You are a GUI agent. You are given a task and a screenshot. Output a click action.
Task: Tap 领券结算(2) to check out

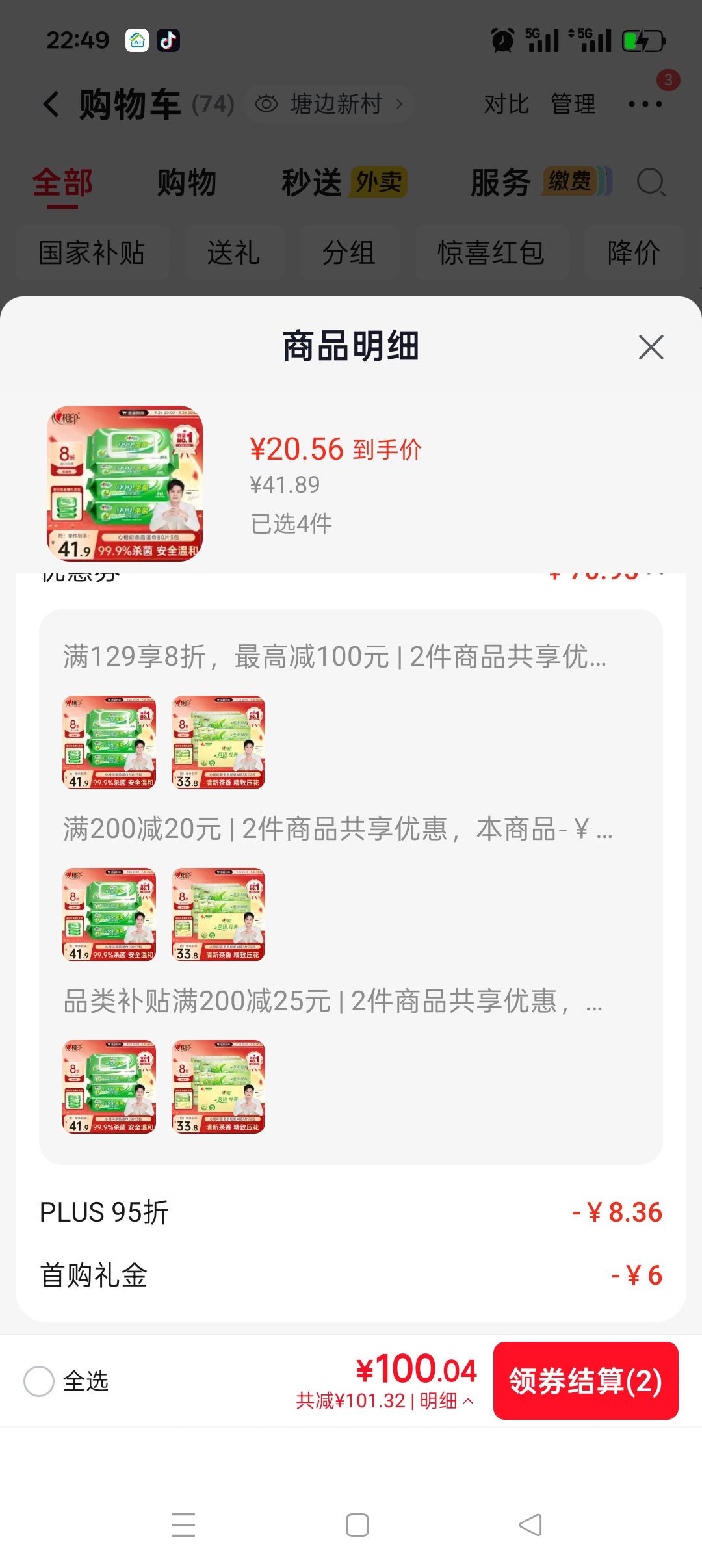586,1381
